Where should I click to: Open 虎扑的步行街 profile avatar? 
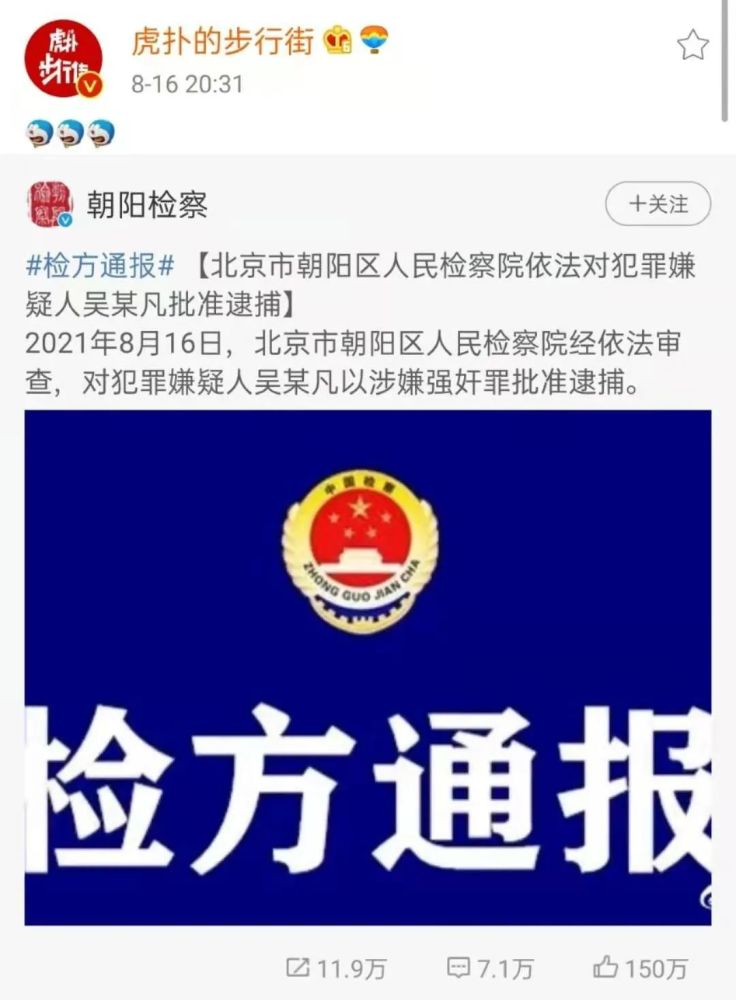(63, 59)
